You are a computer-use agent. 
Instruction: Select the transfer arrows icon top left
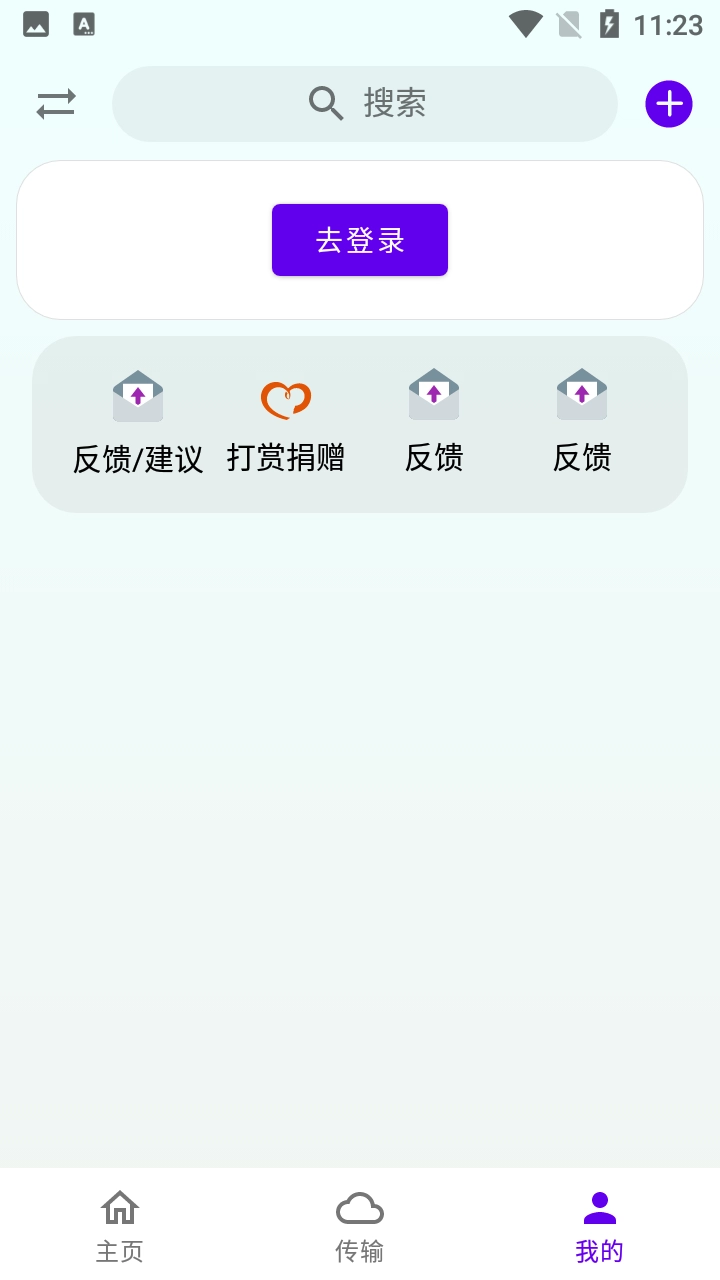pos(55,104)
